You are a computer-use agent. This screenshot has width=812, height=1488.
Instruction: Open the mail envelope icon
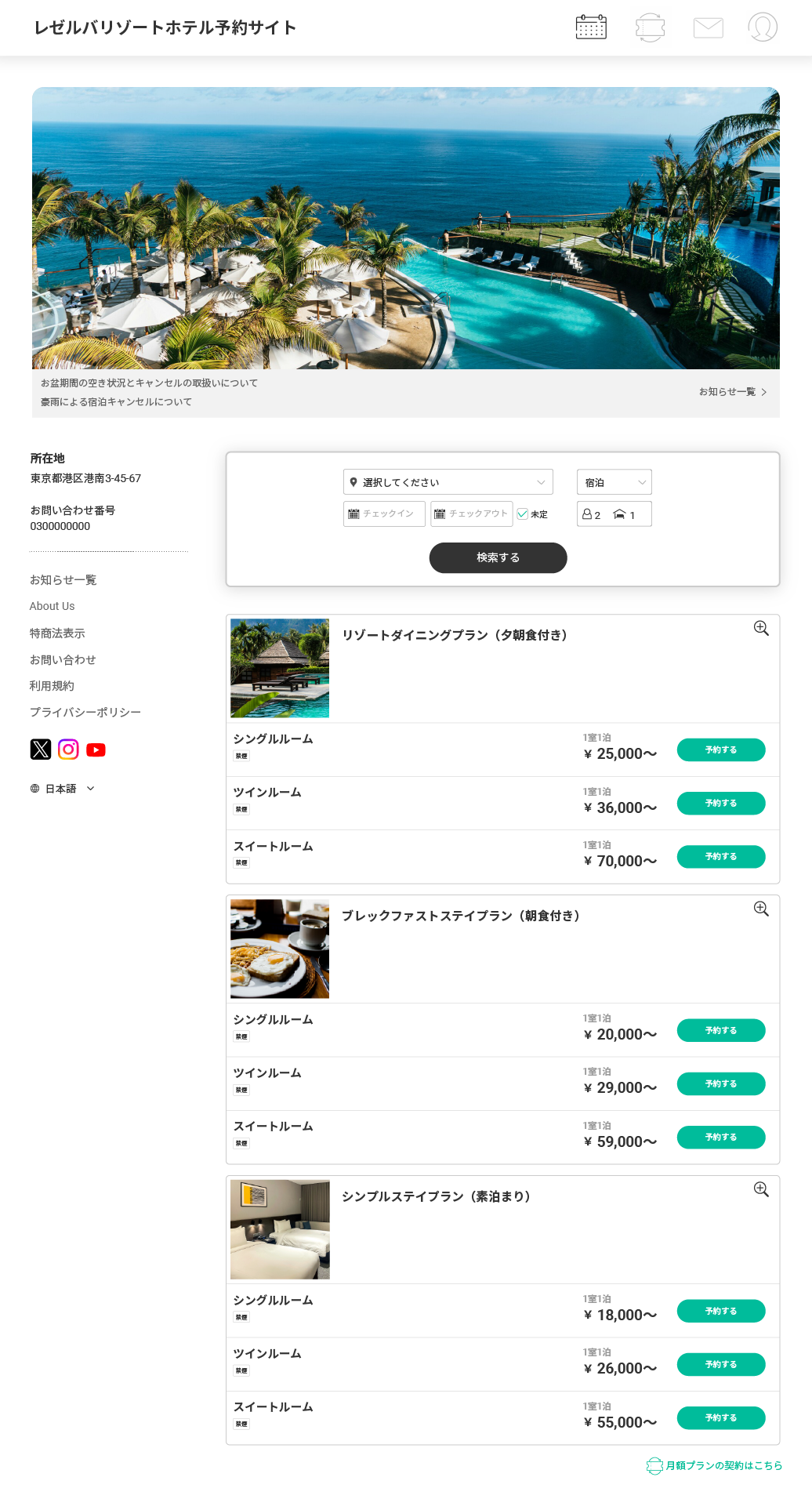(x=708, y=28)
